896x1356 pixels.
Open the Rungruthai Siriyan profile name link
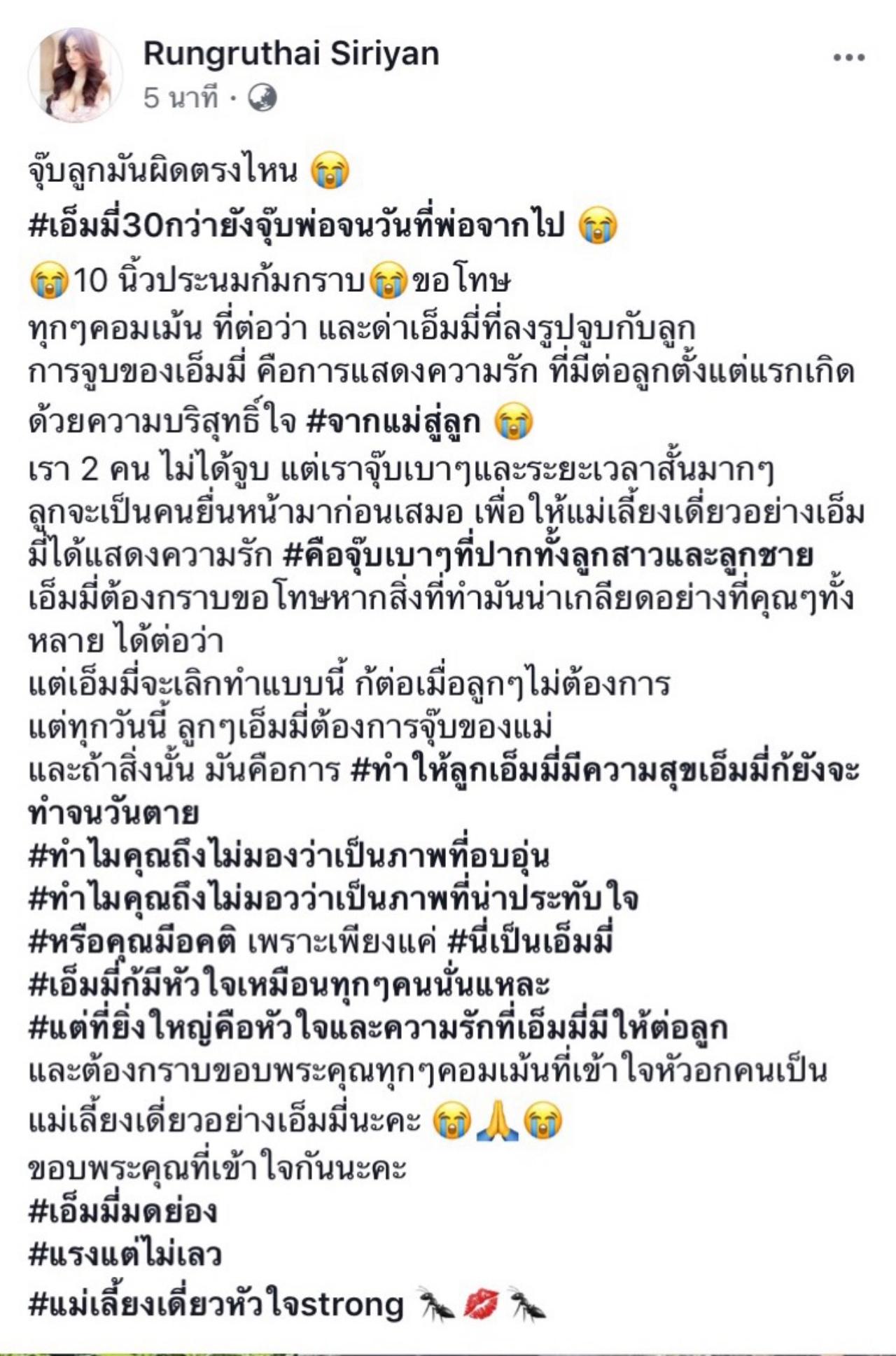tap(291, 54)
